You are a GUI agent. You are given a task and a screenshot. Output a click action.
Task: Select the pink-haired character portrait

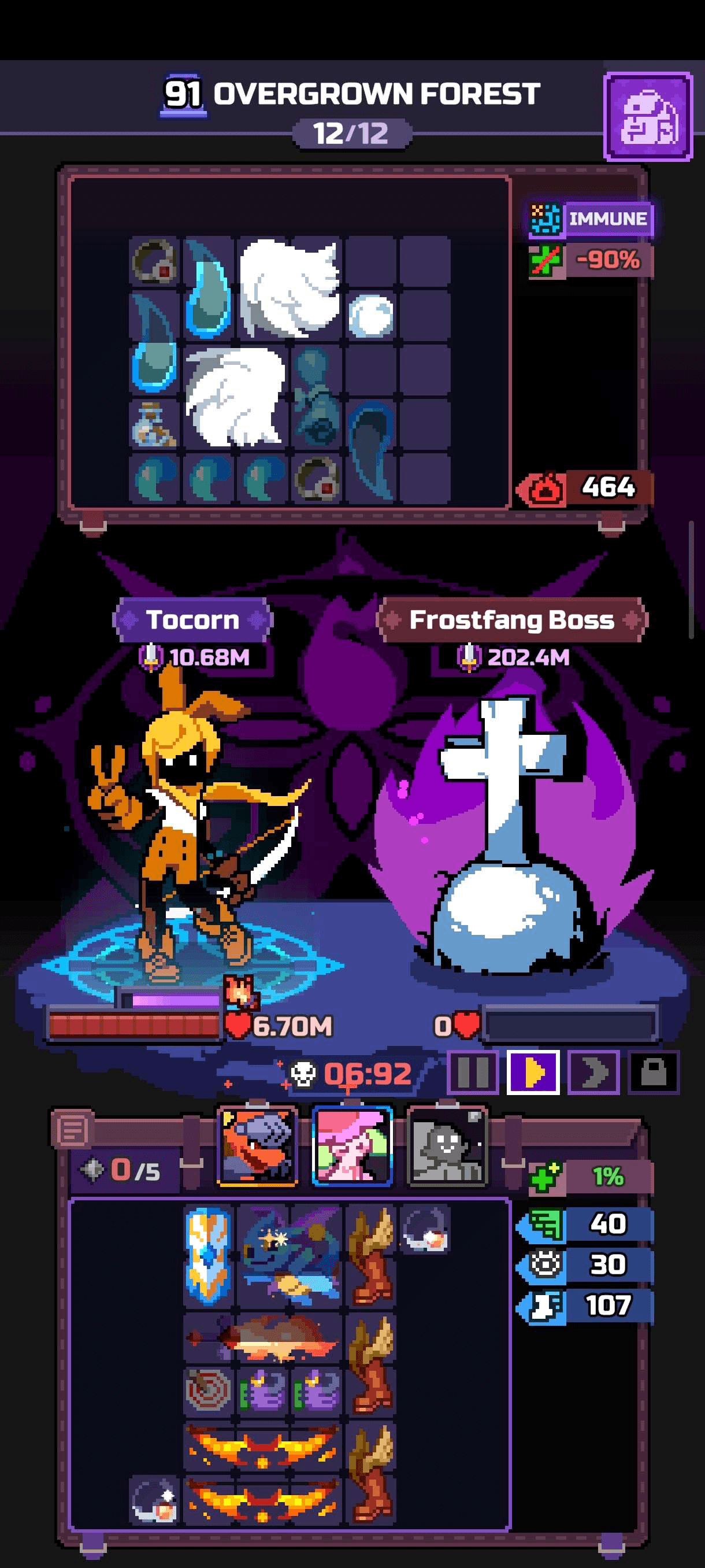pyautogui.click(x=352, y=1146)
